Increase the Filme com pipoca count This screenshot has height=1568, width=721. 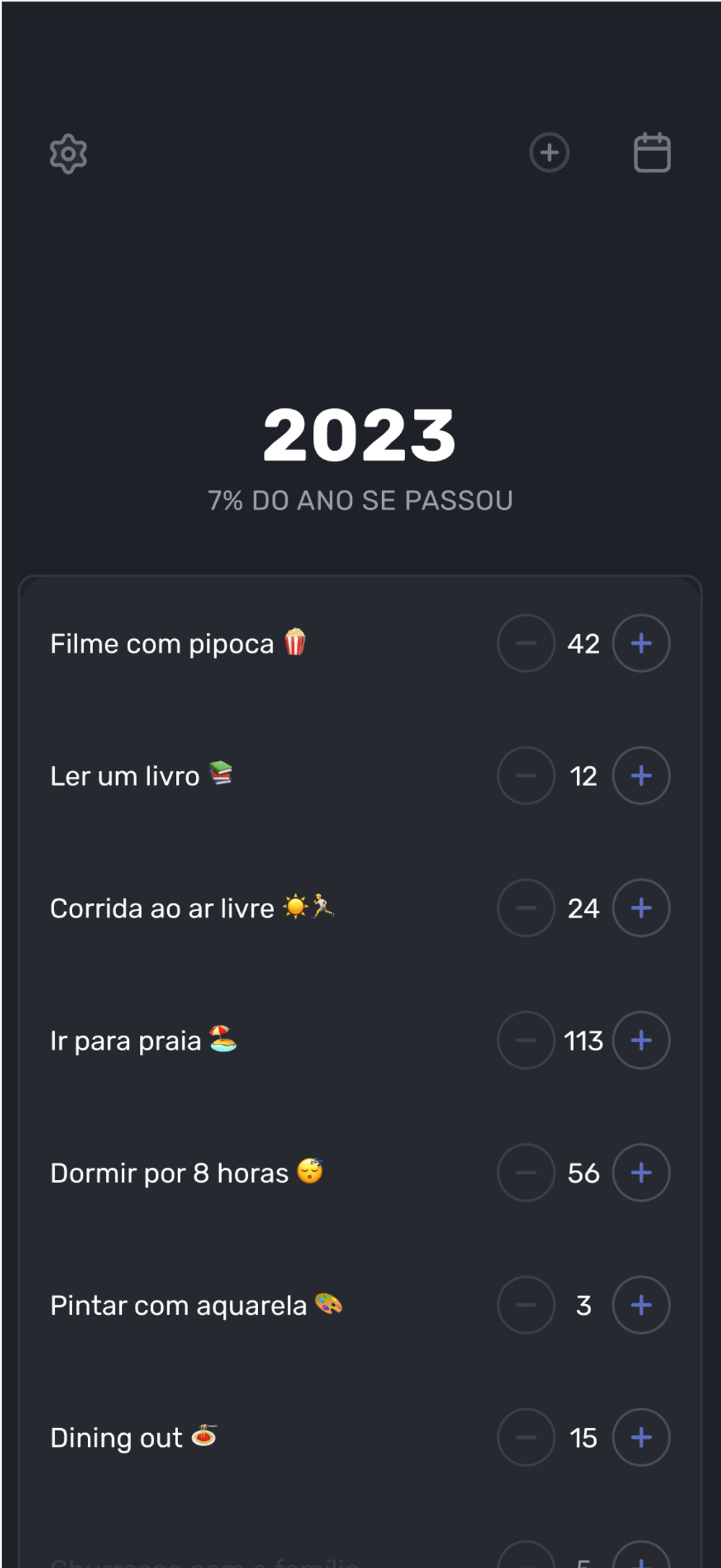(641, 643)
